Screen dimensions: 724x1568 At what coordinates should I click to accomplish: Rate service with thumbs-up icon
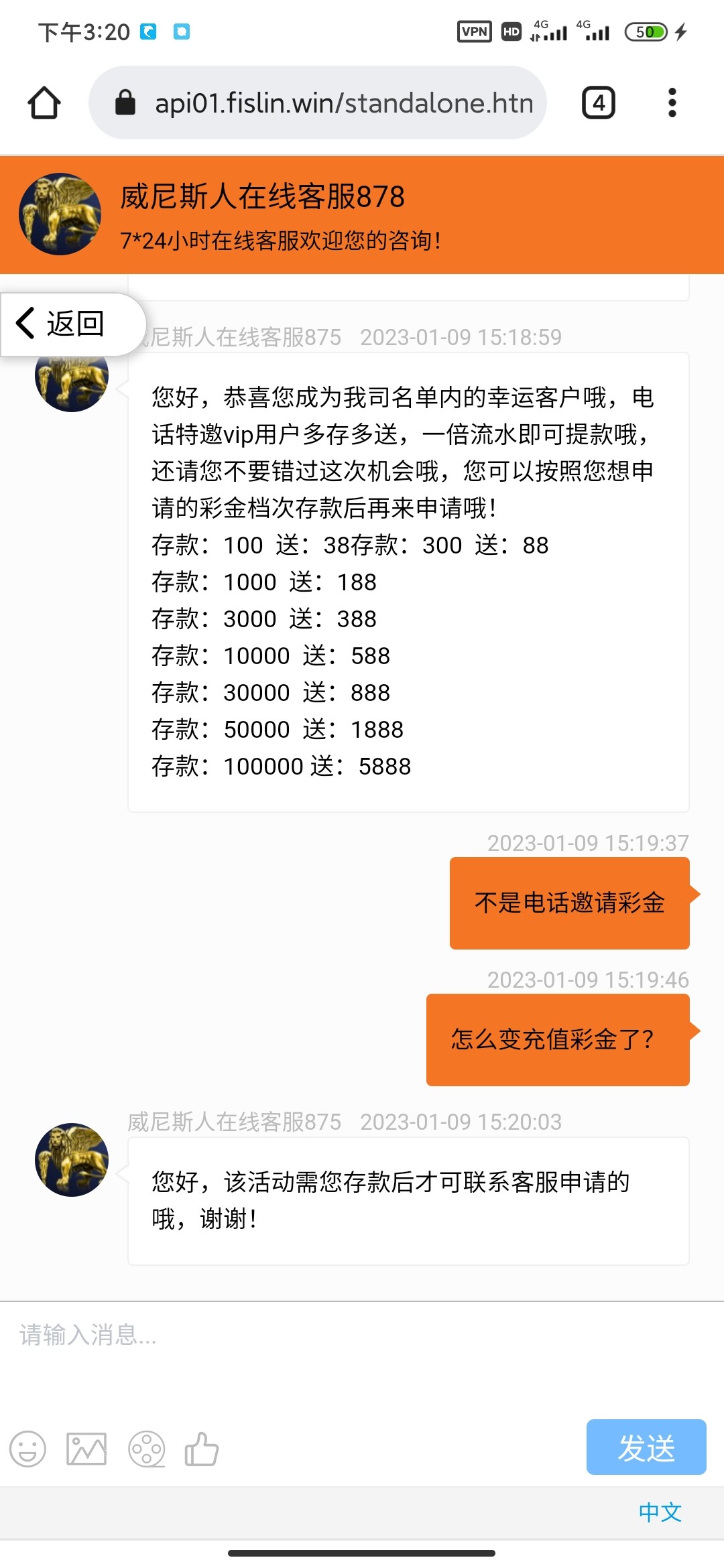[x=202, y=1449]
